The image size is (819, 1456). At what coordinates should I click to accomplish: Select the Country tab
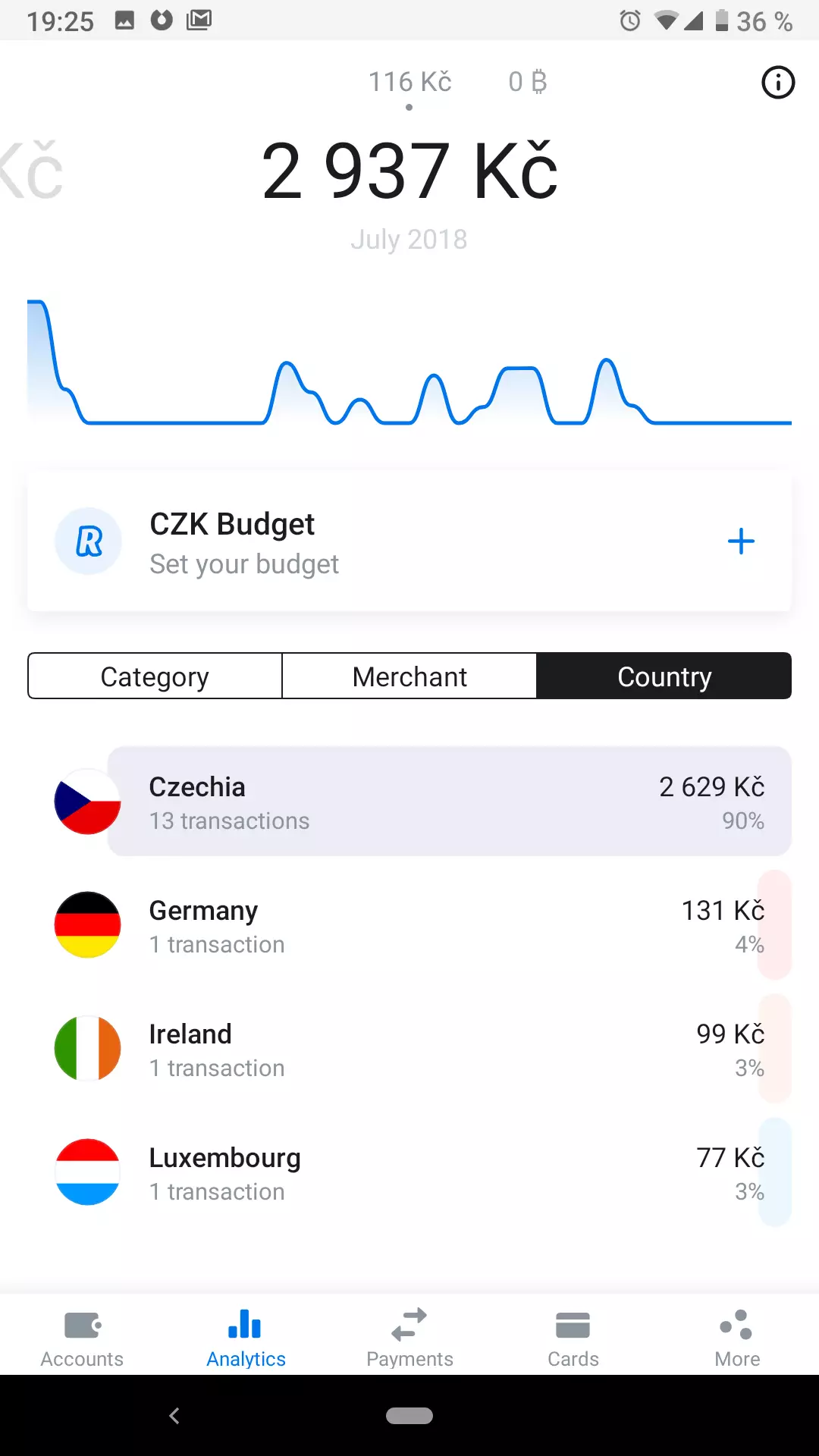(x=664, y=676)
